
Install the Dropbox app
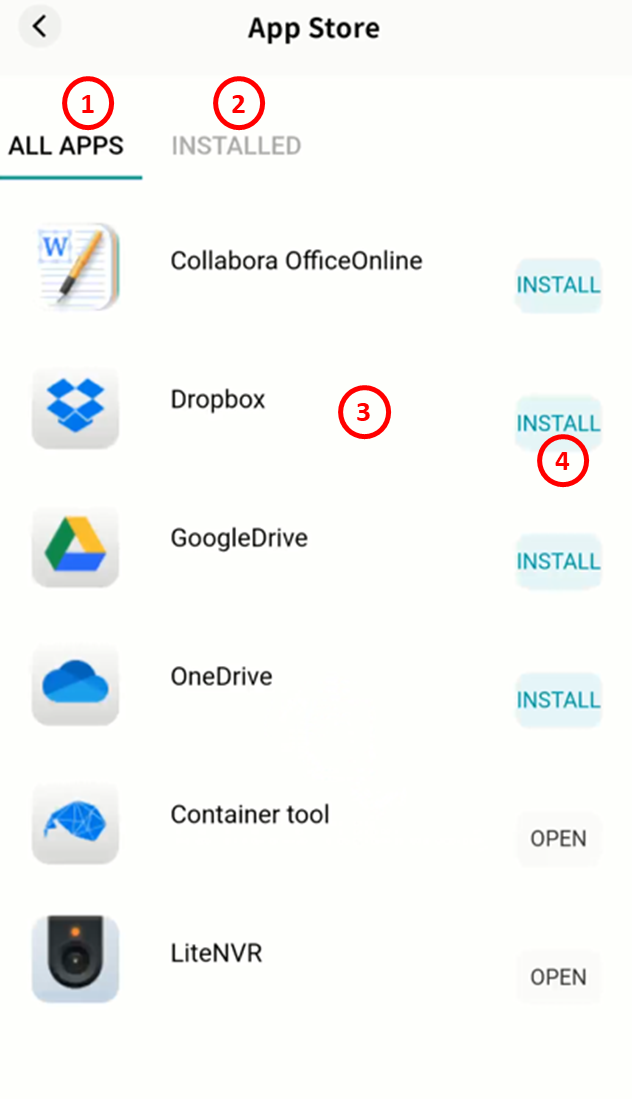[x=558, y=423]
